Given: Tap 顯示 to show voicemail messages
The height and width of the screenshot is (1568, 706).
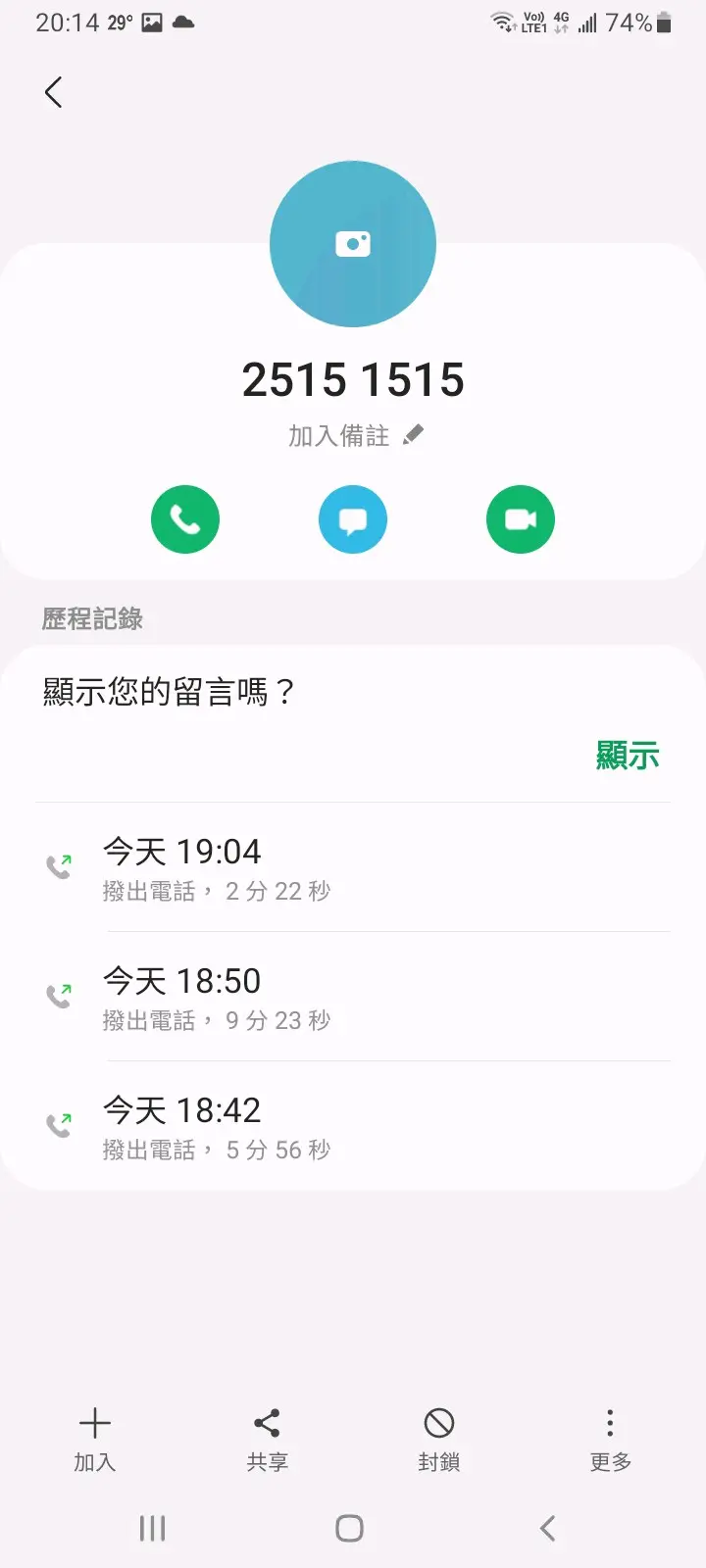Looking at the screenshot, I should [x=628, y=755].
